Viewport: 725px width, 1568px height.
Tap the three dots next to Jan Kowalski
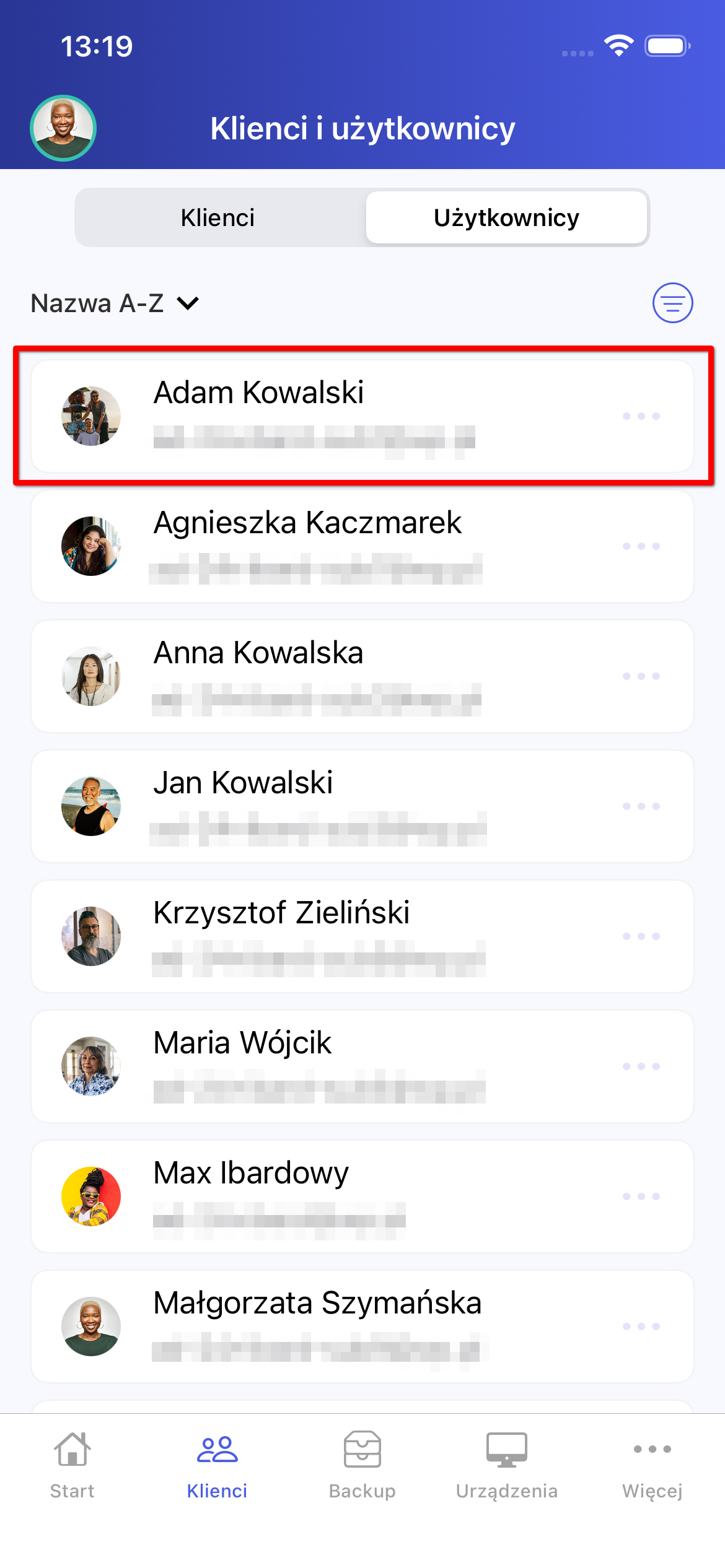point(641,806)
